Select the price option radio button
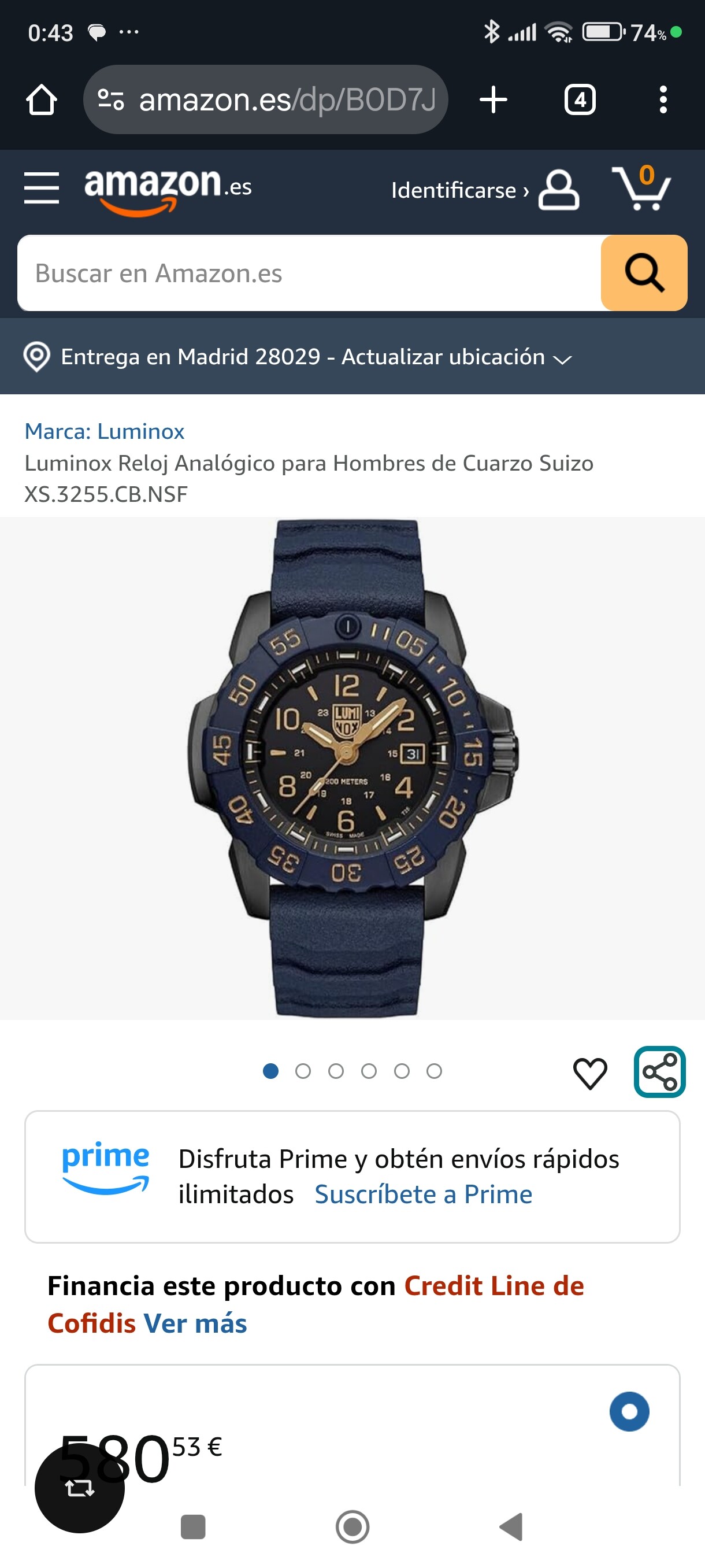The image size is (705, 1568). 629,1411
